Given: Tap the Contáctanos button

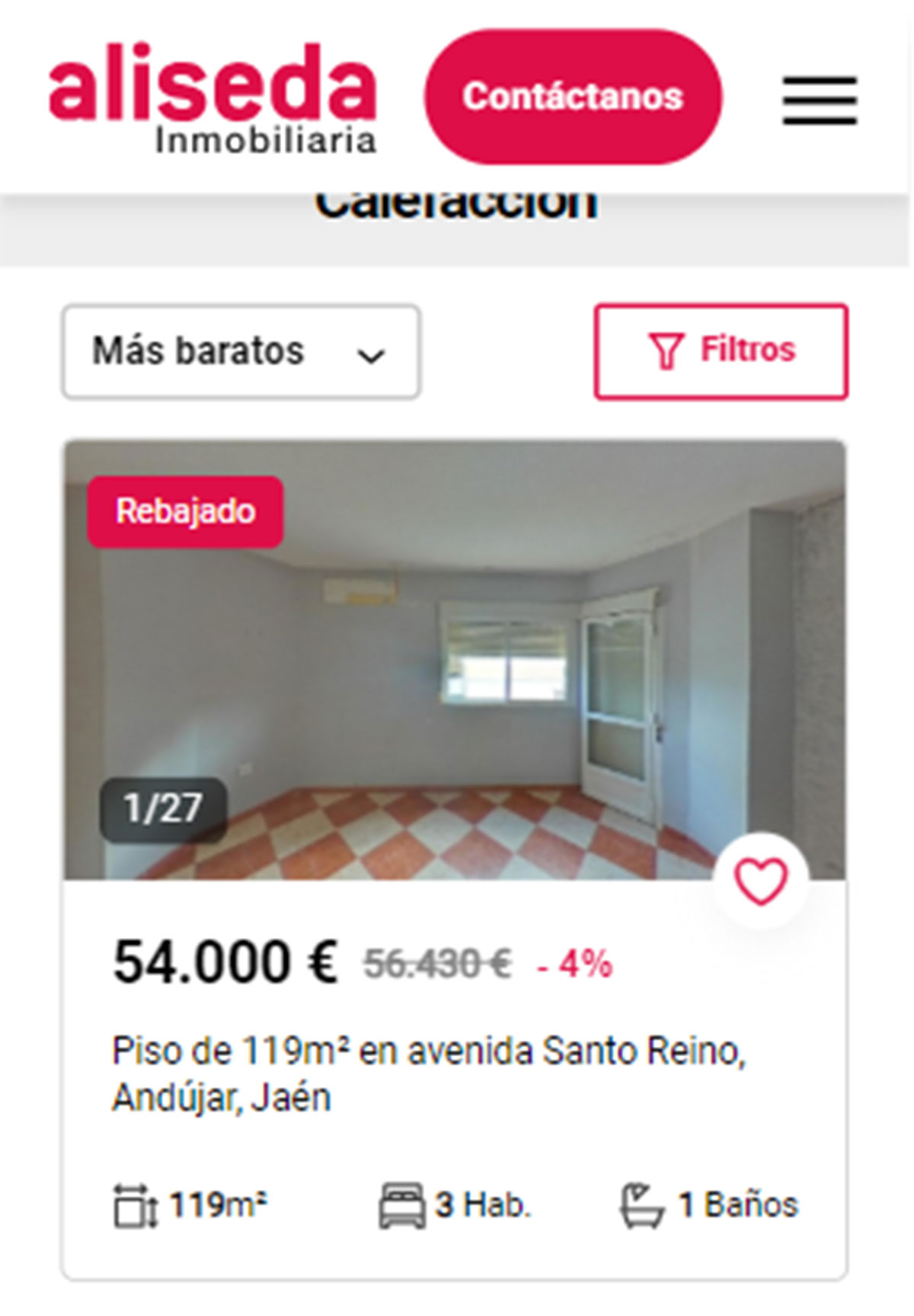Looking at the screenshot, I should click(573, 97).
